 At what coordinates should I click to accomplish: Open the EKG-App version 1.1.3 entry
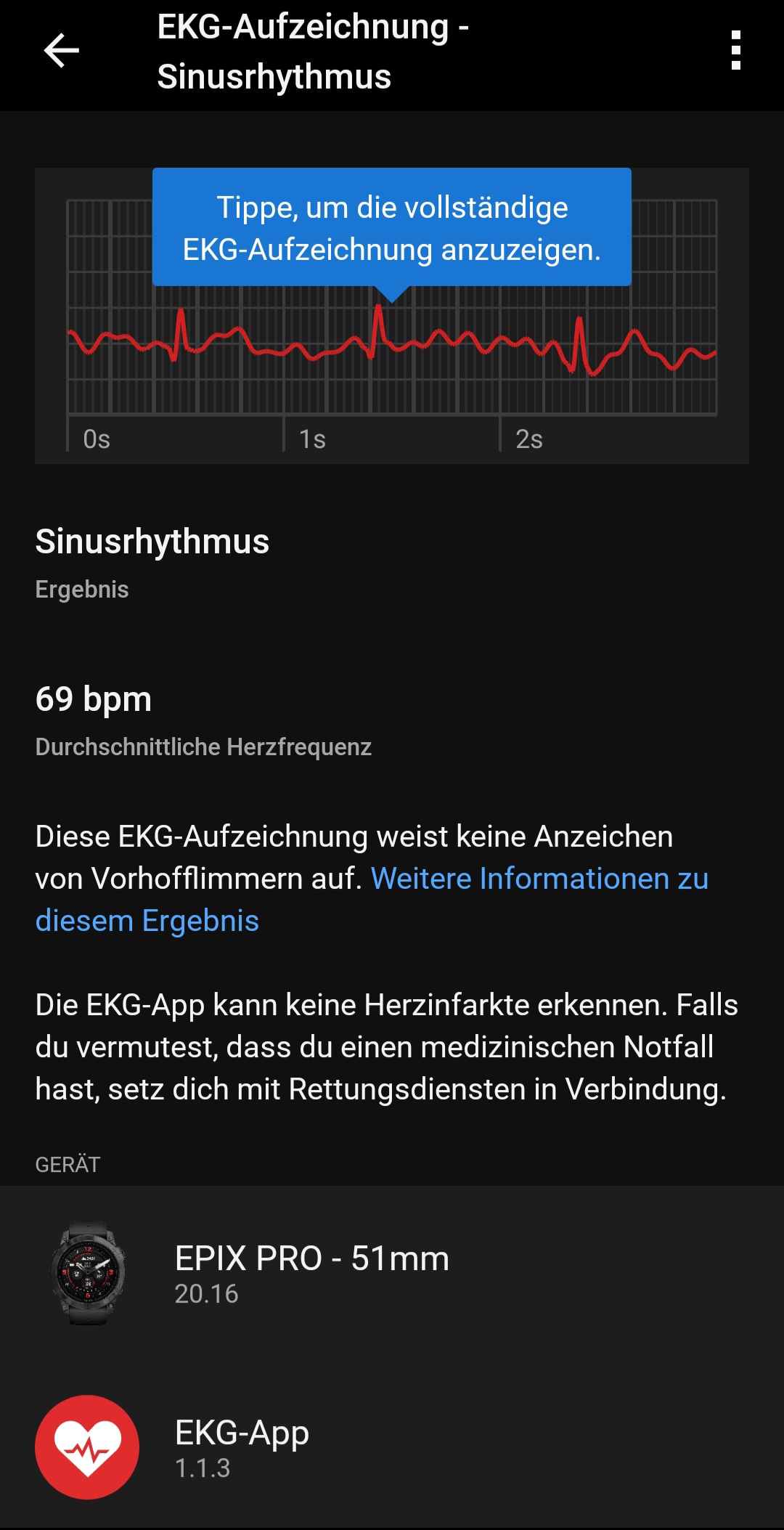(x=243, y=1445)
